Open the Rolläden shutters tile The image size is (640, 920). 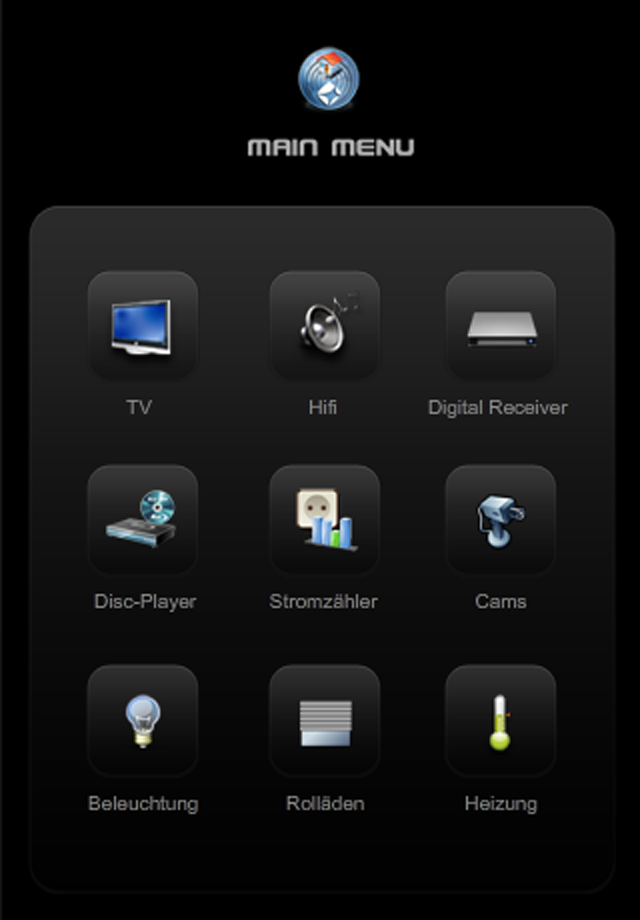324,720
